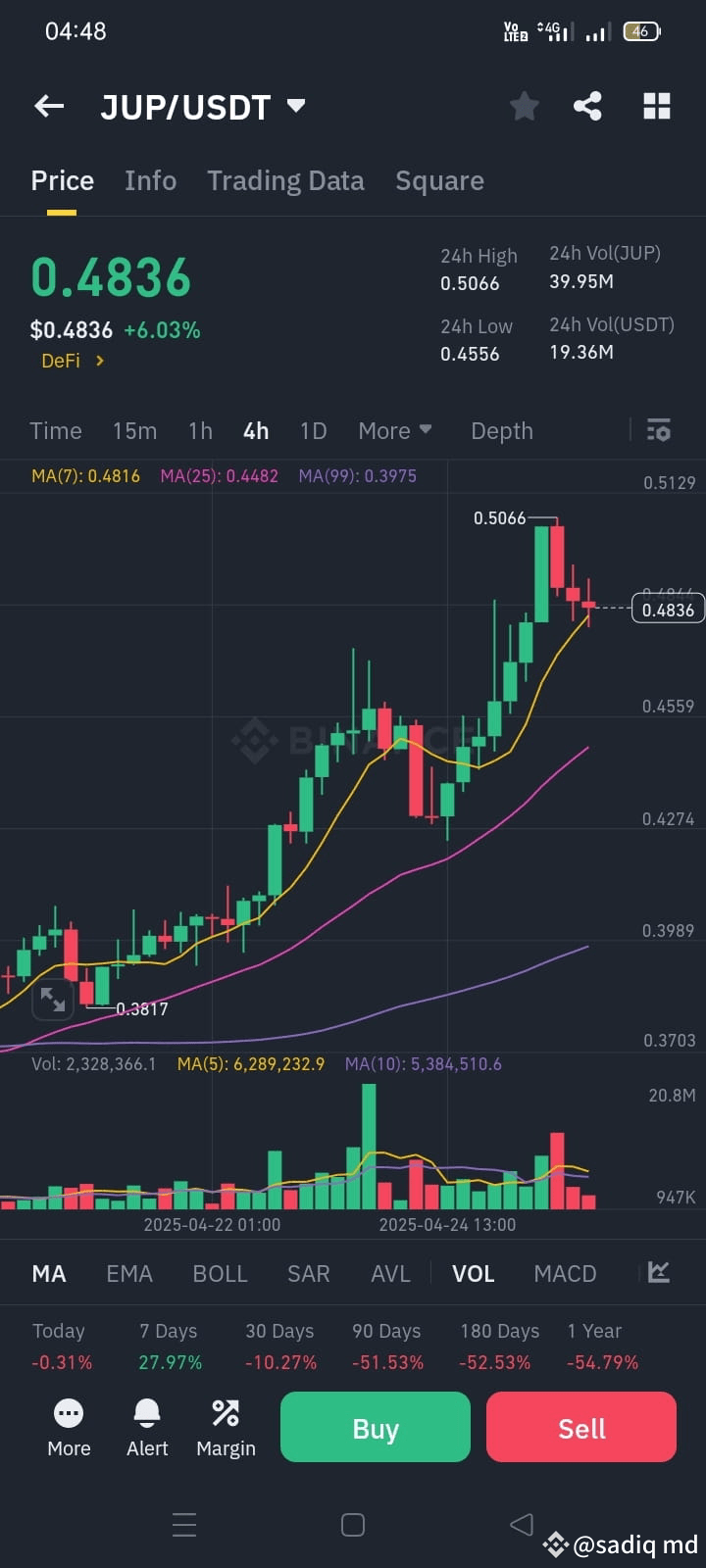Open the More options circle icon

pyautogui.click(x=68, y=1413)
